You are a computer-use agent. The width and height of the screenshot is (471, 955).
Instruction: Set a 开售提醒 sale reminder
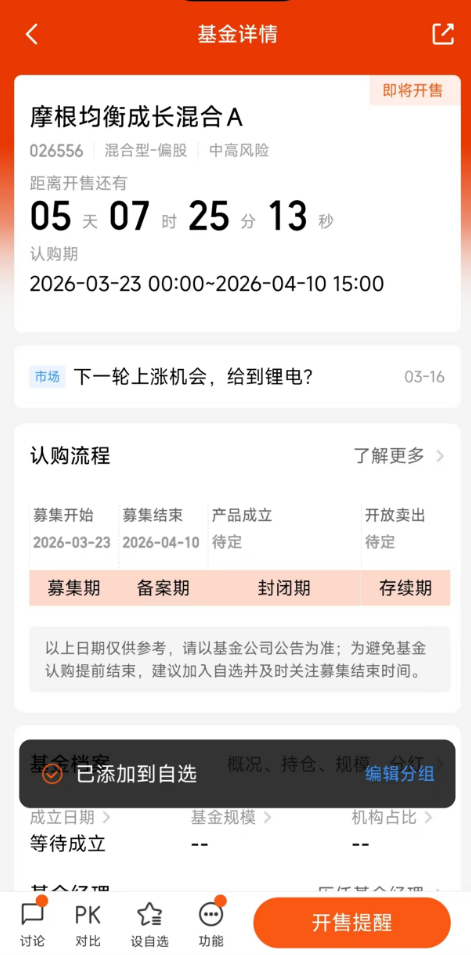[352, 922]
